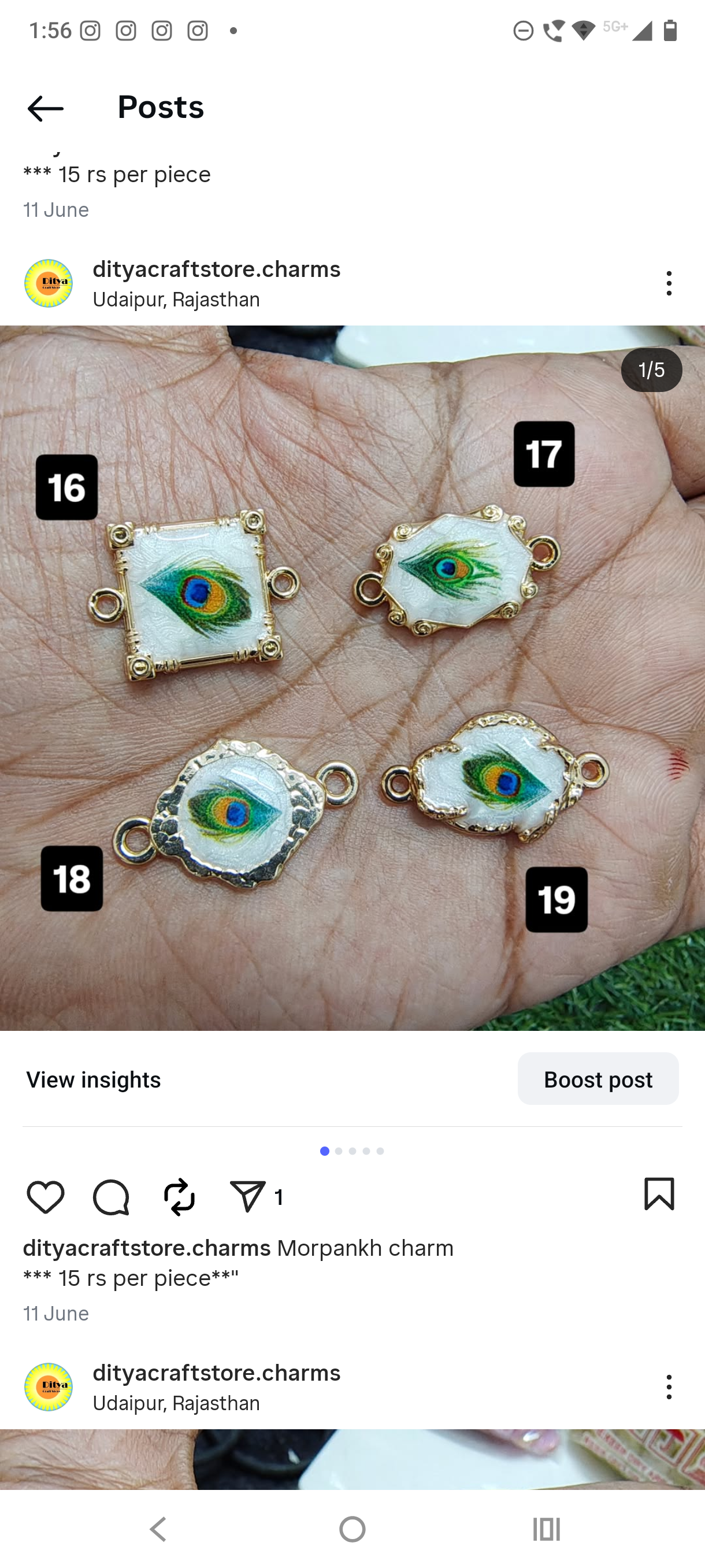Open dityacraftstore.charms profile picture
Viewport: 705px width, 1568px height.
[49, 282]
